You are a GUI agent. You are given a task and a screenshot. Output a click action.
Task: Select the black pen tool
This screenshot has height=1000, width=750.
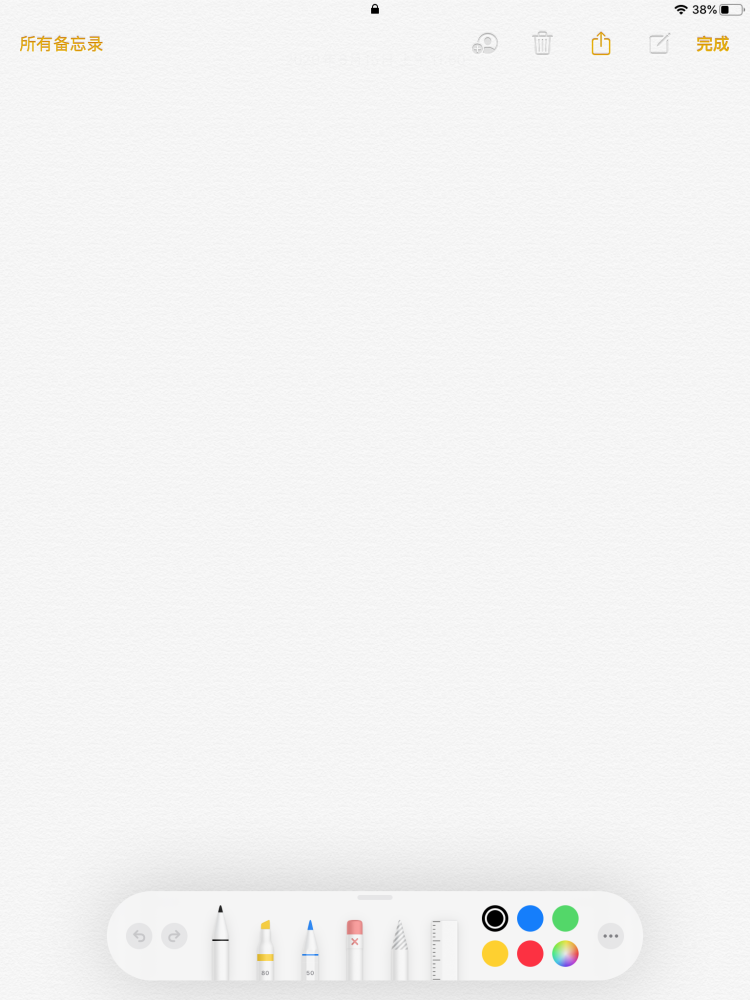(220, 944)
